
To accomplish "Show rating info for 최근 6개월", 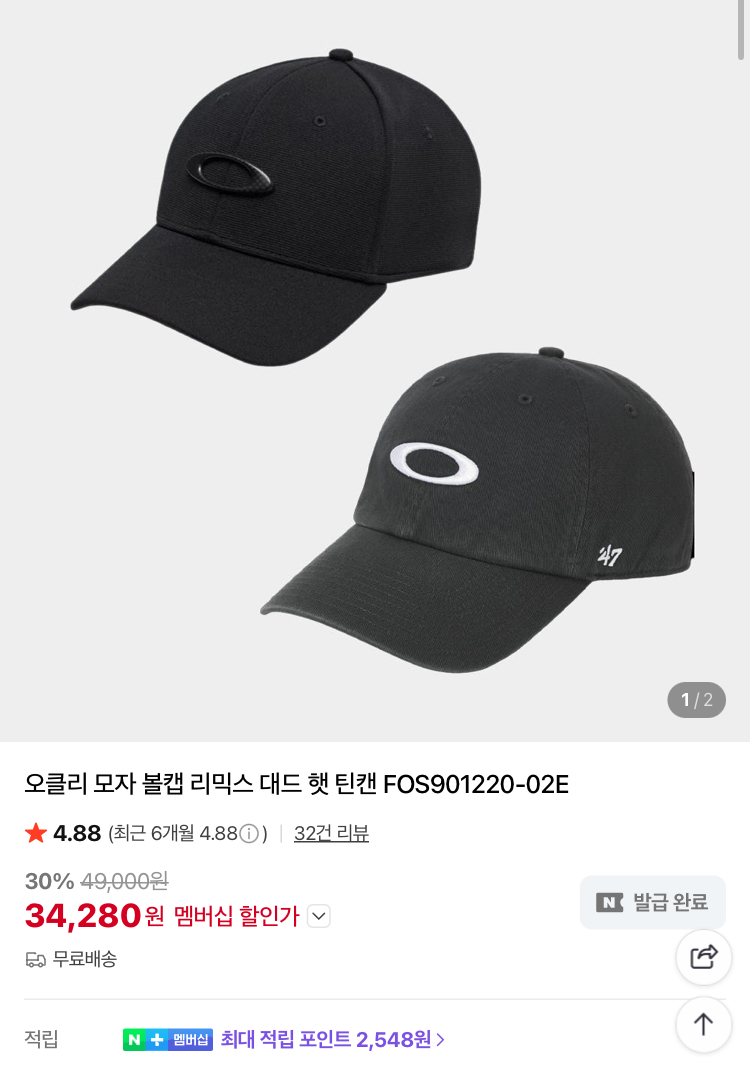I will tap(249, 834).
